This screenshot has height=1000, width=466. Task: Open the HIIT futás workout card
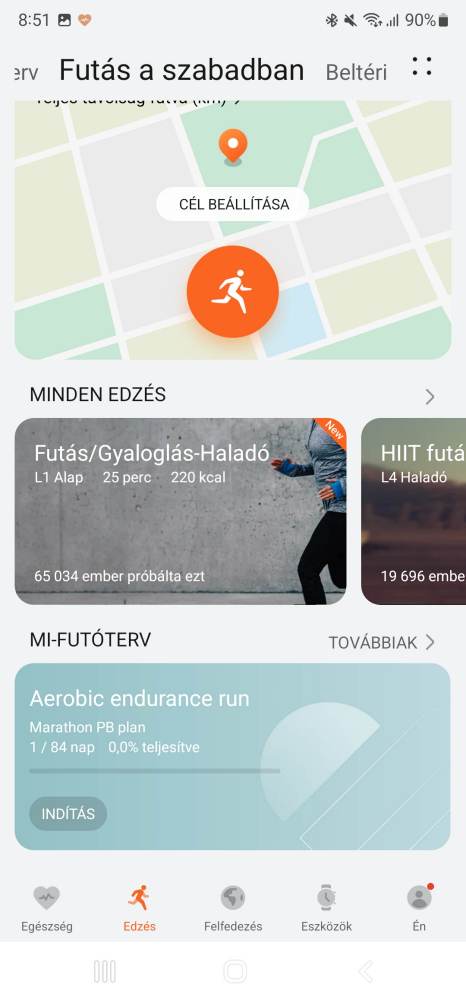coord(414,511)
